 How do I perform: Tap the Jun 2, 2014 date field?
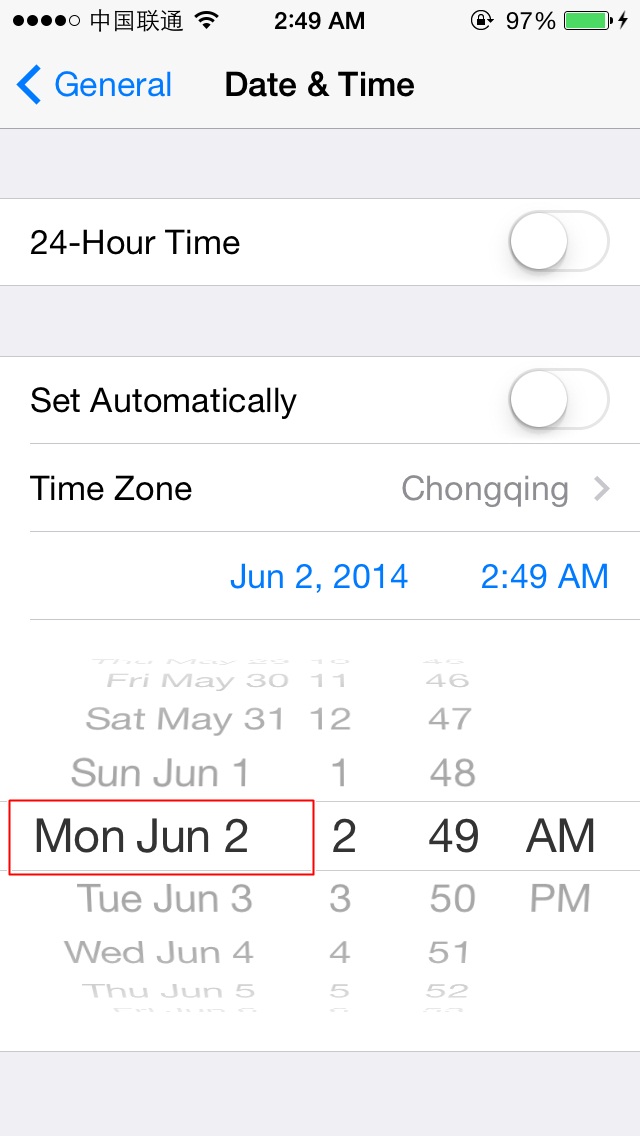click(x=319, y=576)
